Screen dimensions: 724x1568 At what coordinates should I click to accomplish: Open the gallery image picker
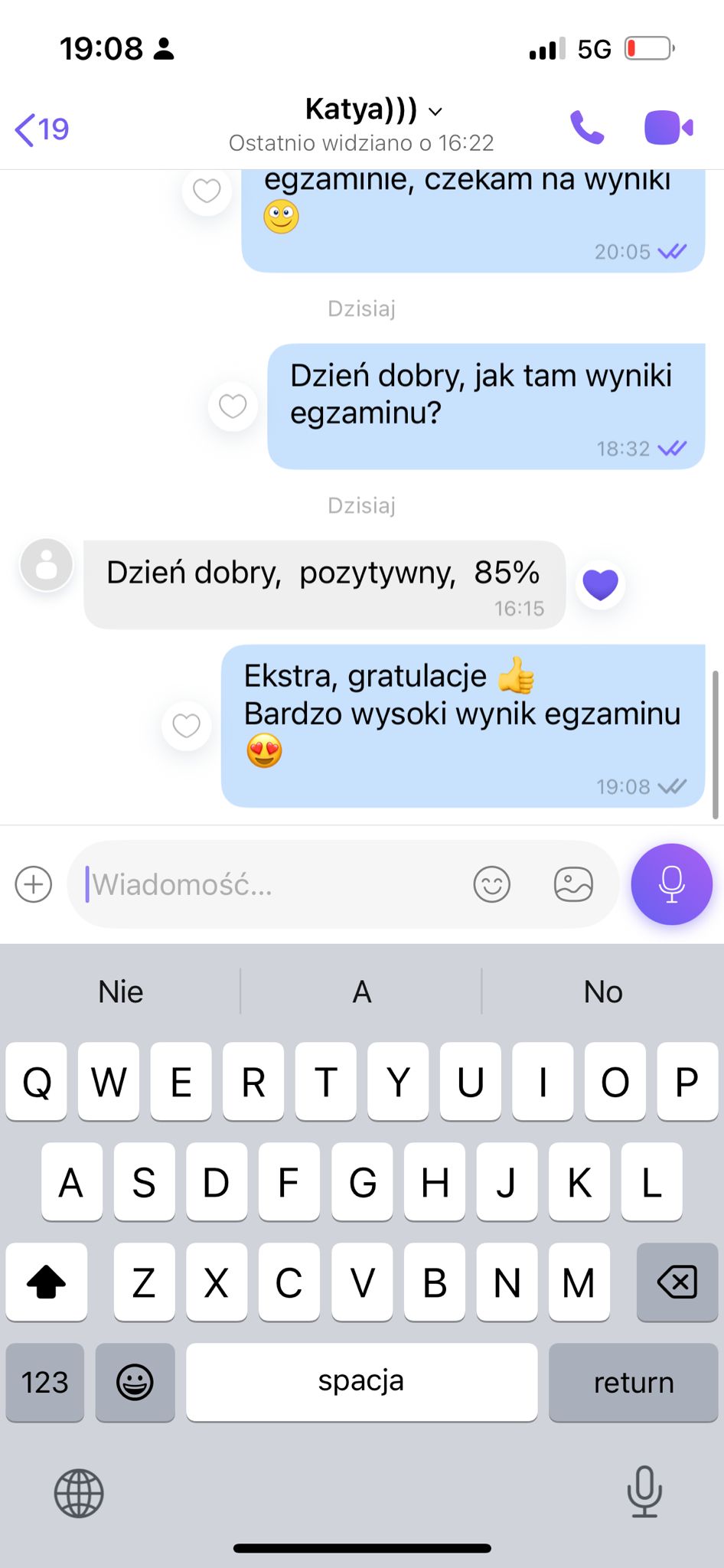click(x=573, y=884)
